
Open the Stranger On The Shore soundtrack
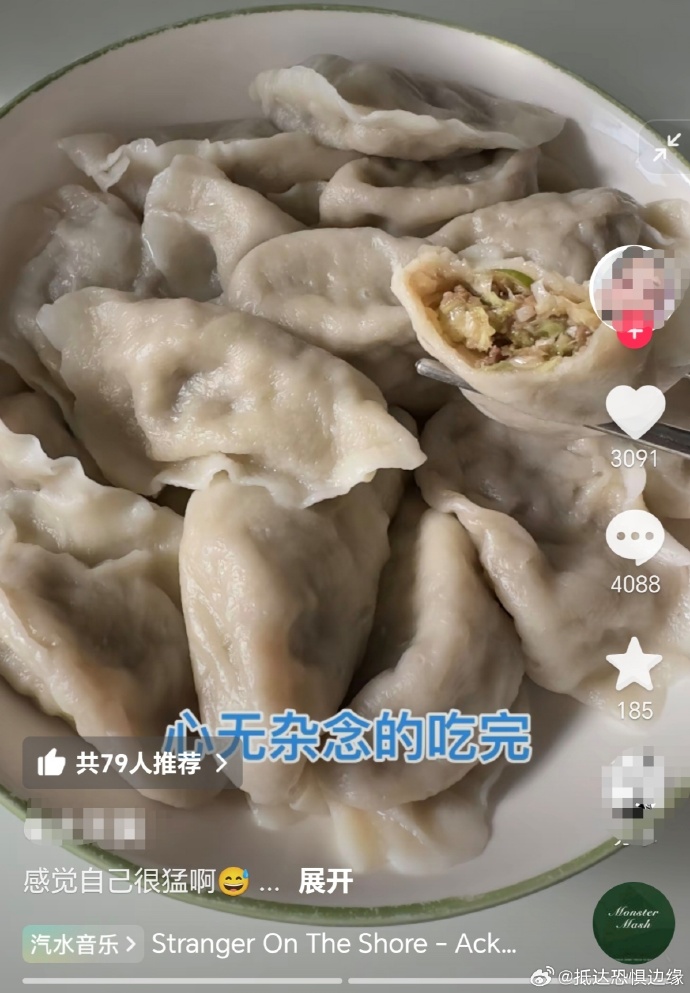[x=333, y=943]
